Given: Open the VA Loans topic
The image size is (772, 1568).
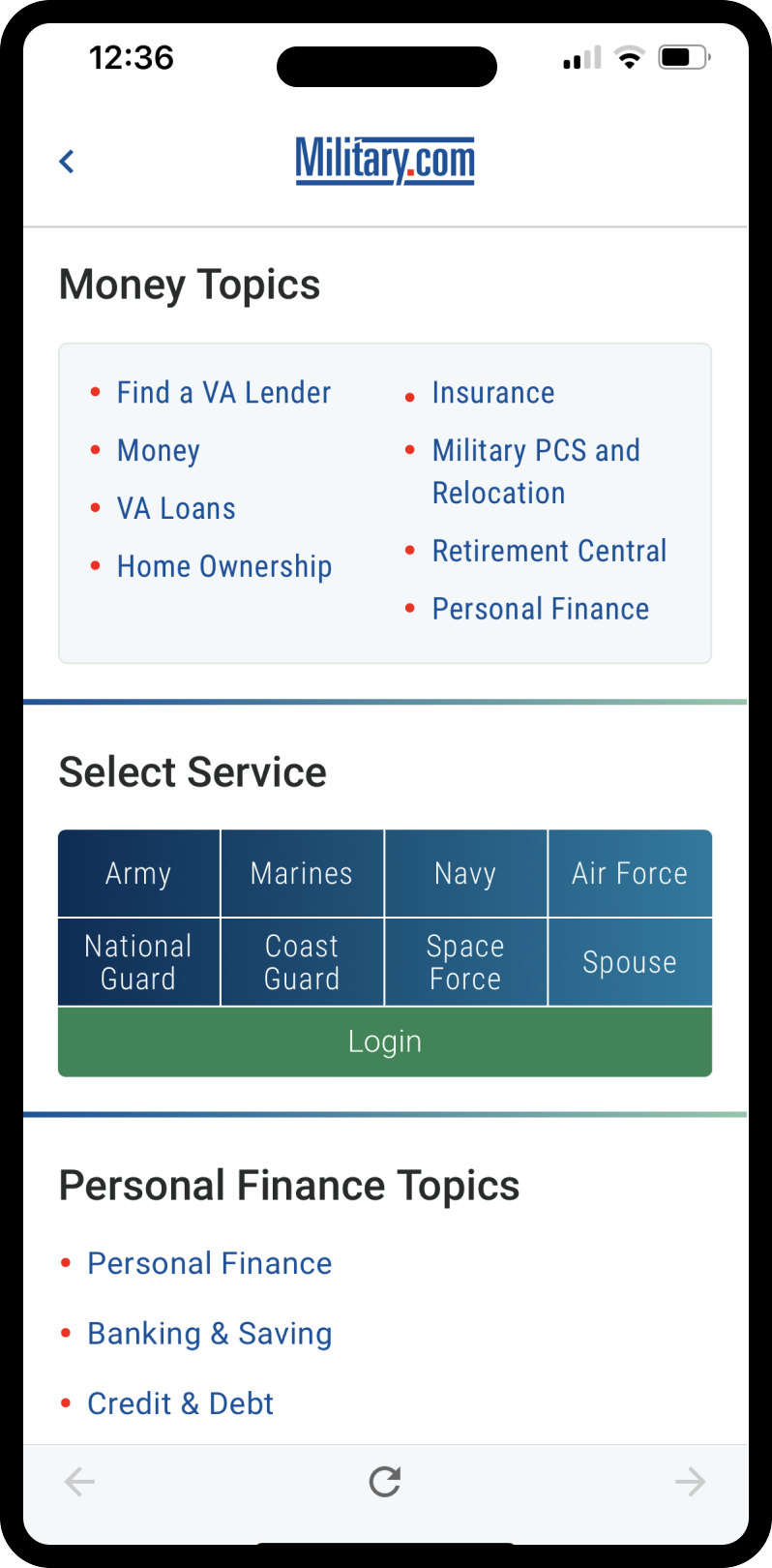Looking at the screenshot, I should [x=176, y=509].
